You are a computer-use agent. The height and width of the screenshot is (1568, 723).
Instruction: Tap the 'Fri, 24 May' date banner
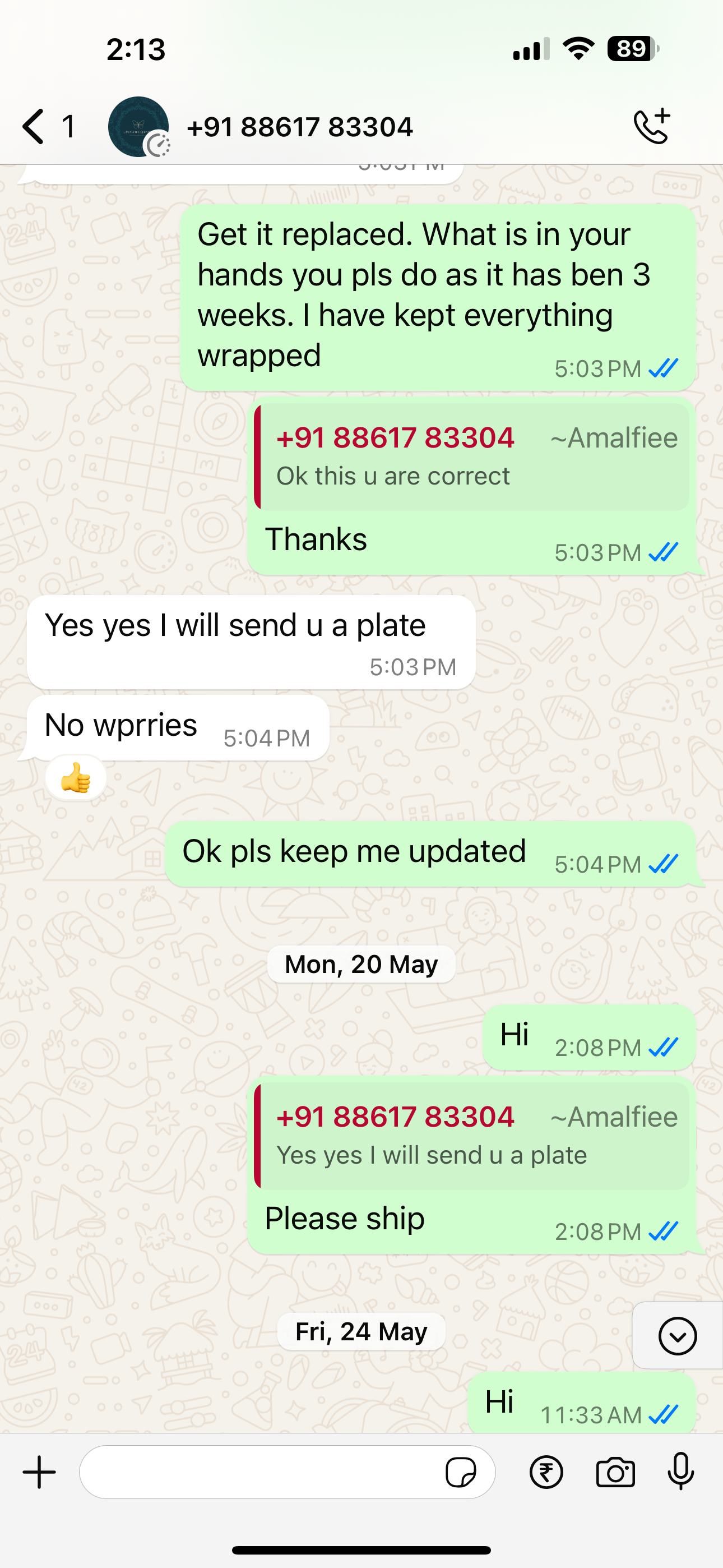361,1331
